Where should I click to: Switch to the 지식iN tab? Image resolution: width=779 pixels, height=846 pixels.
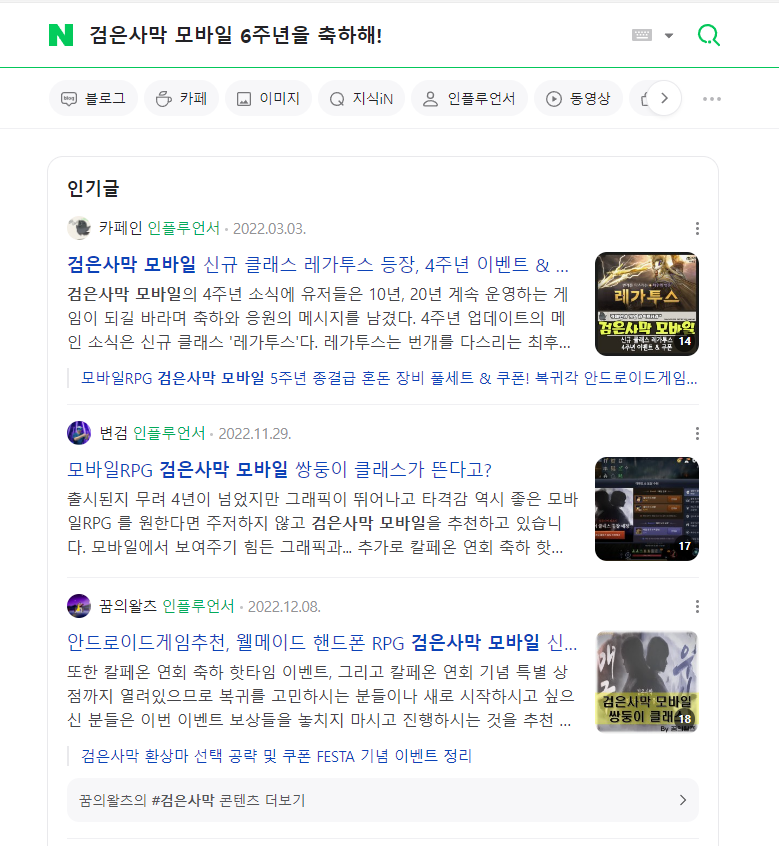pyautogui.click(x=361, y=99)
